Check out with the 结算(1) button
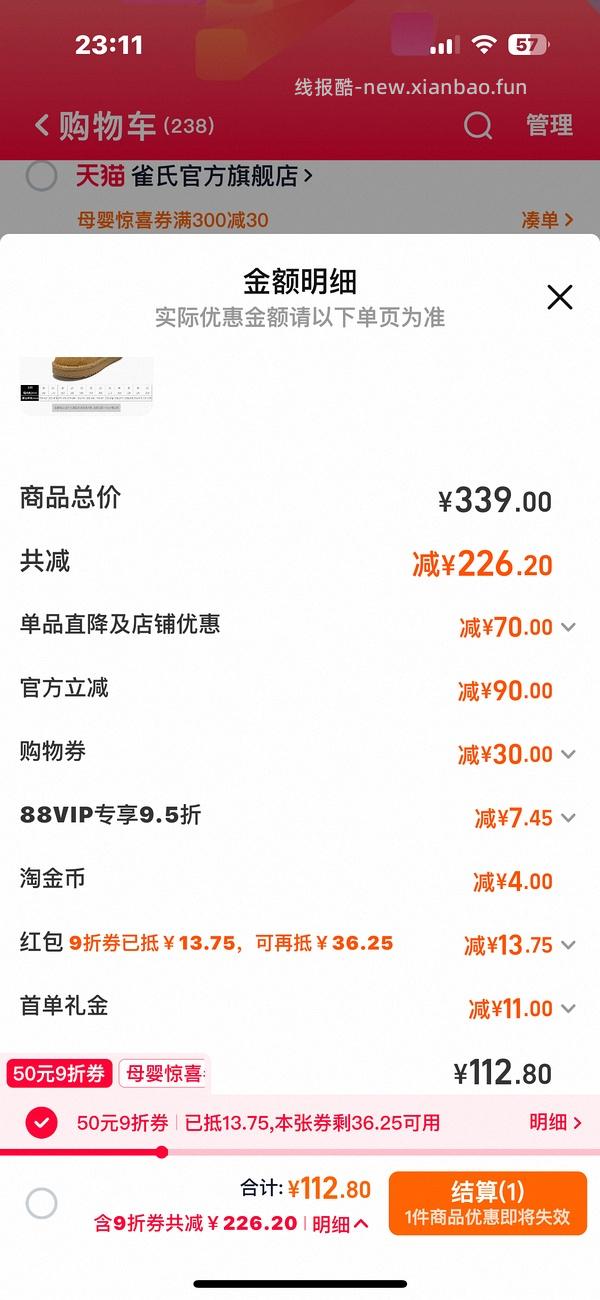 (487, 1203)
